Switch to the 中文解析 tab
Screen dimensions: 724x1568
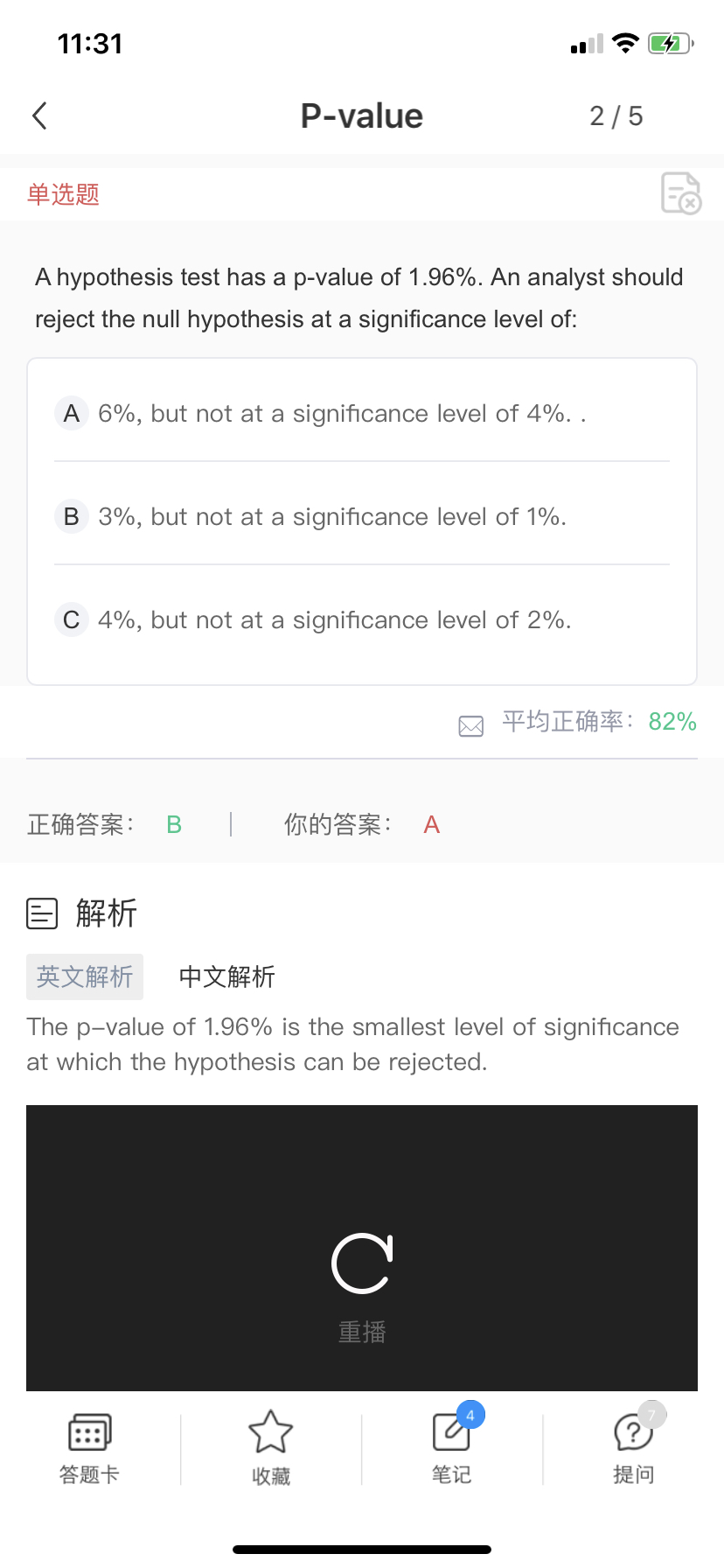227,976
